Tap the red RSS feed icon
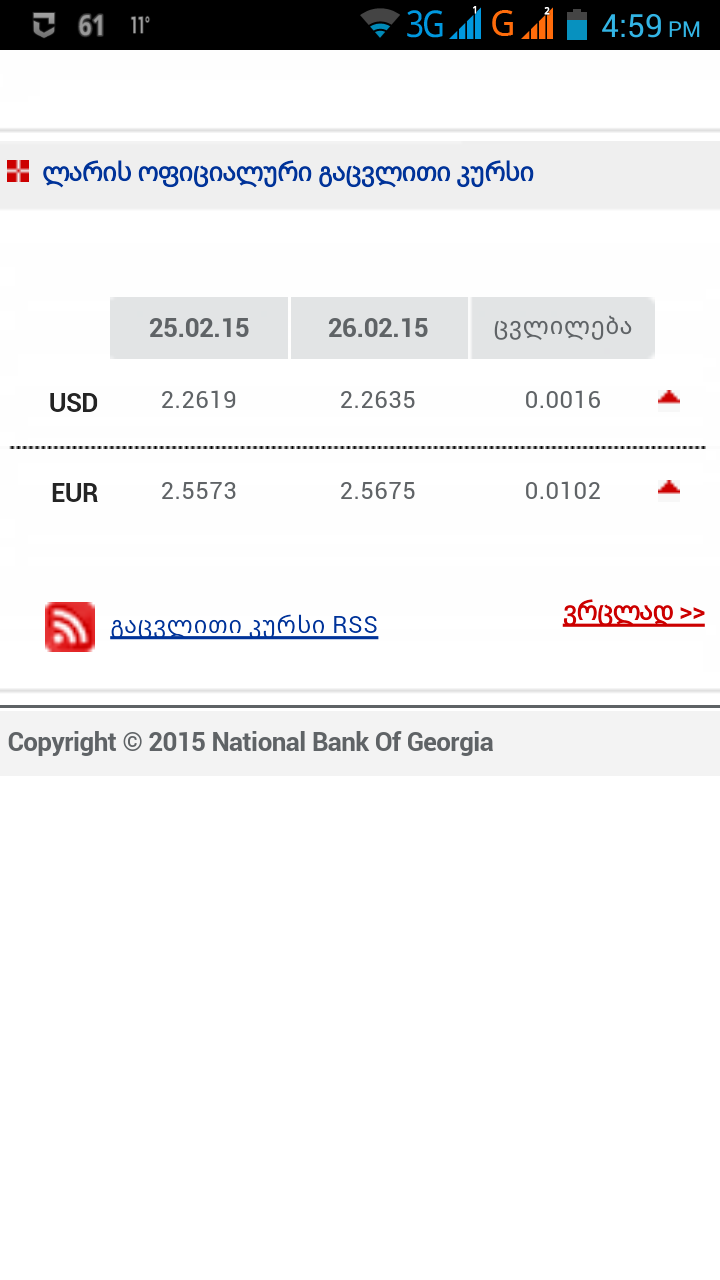 click(70, 627)
